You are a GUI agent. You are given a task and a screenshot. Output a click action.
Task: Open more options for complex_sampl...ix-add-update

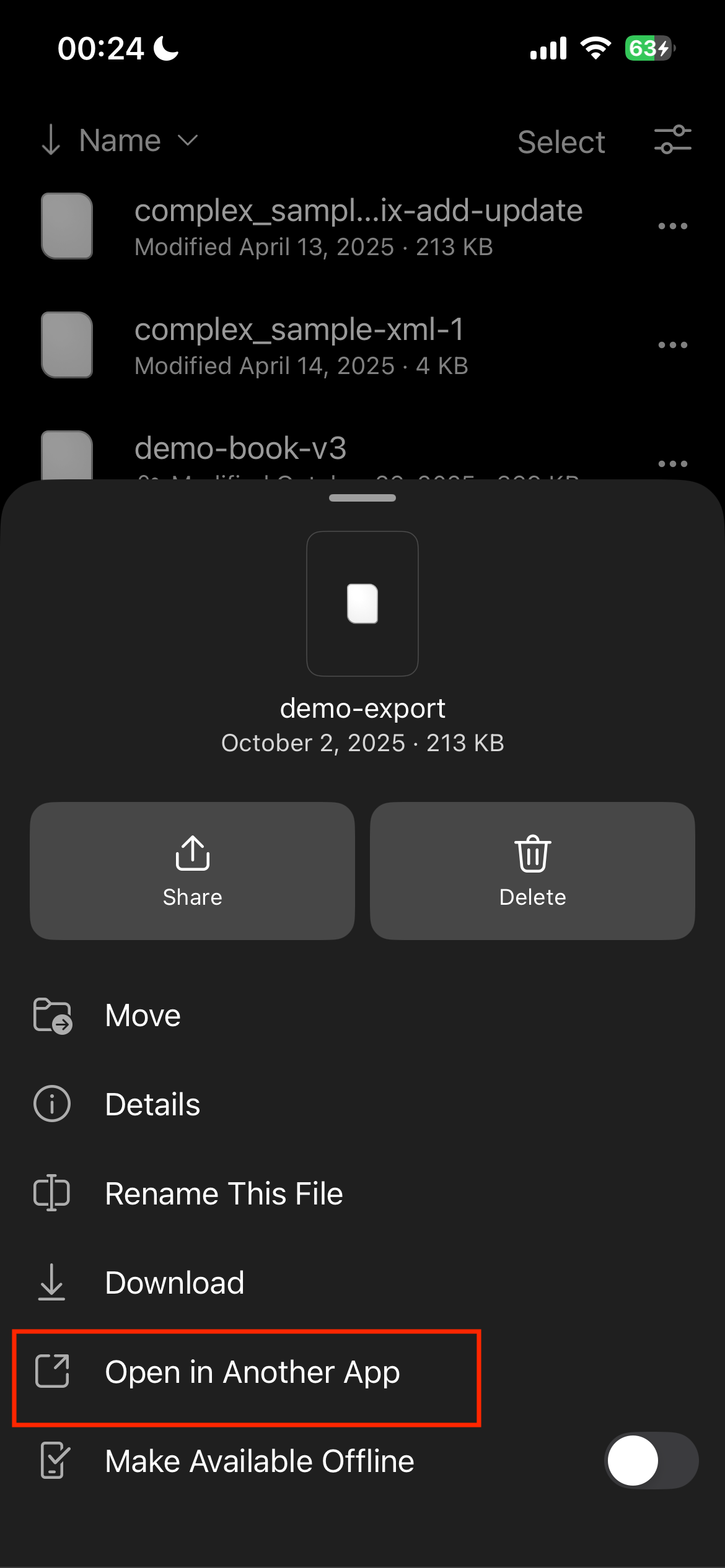[x=672, y=226]
